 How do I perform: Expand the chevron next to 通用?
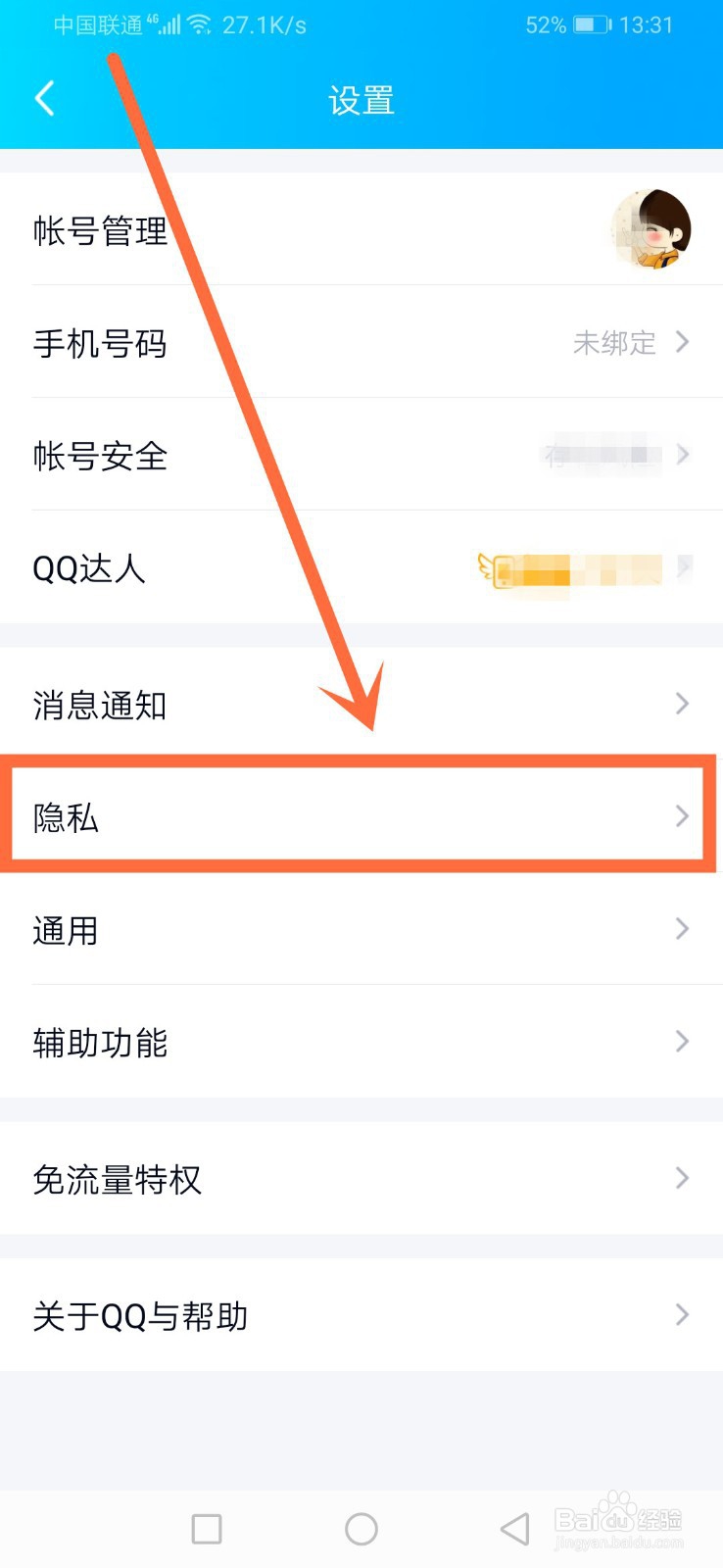[x=681, y=929]
